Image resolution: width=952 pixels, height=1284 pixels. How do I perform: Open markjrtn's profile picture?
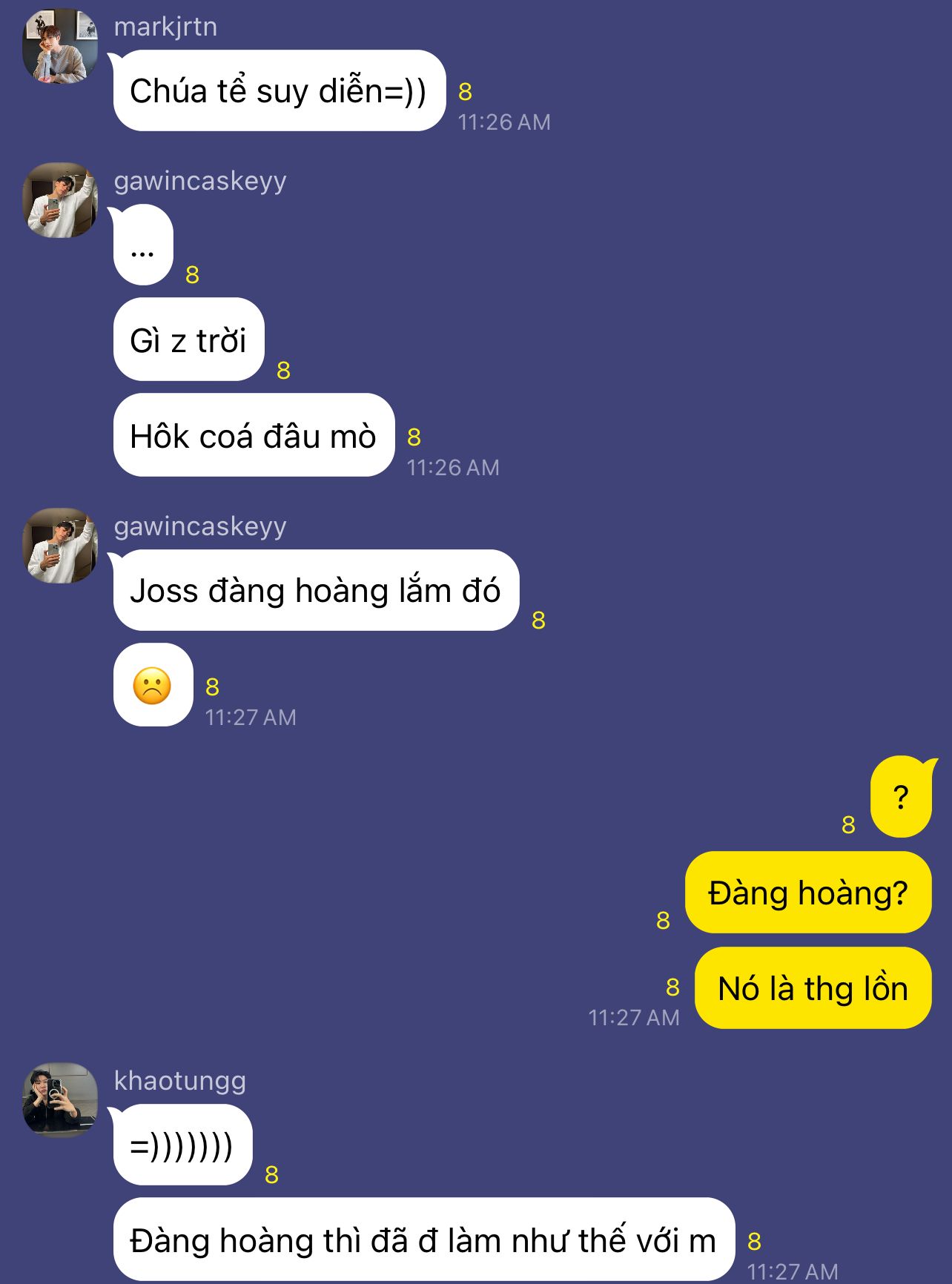pyautogui.click(x=60, y=46)
